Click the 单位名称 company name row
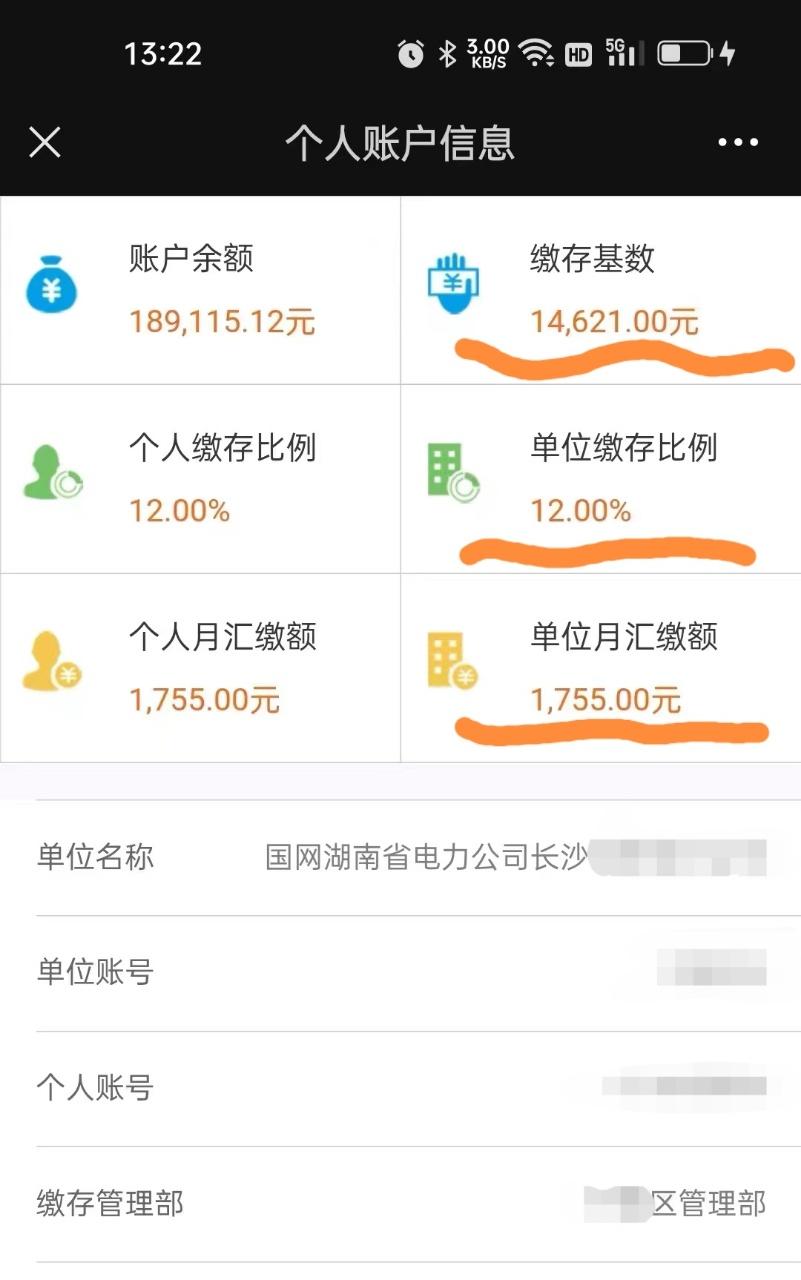 click(x=400, y=858)
